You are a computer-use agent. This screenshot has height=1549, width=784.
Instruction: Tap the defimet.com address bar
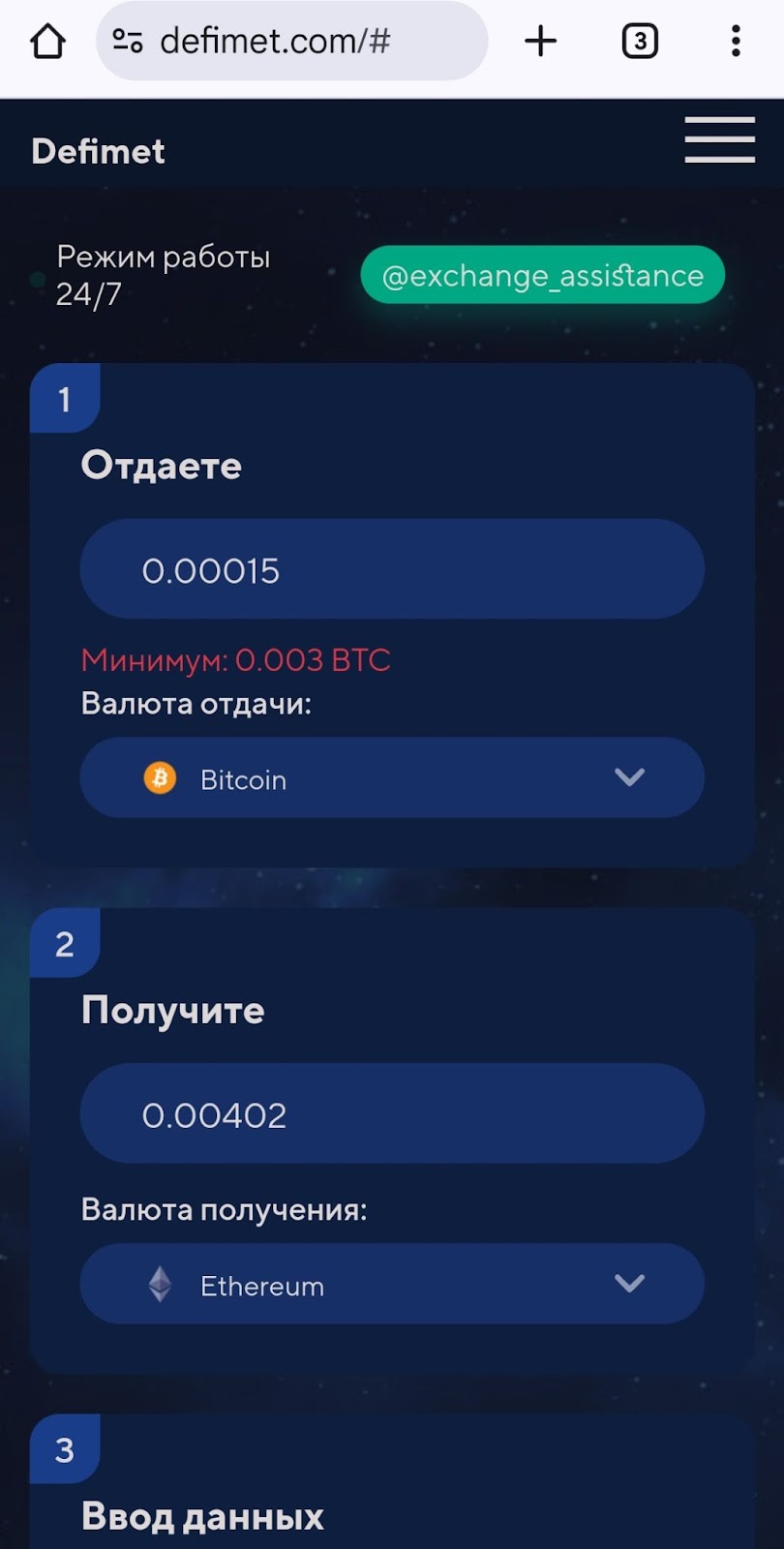290,42
